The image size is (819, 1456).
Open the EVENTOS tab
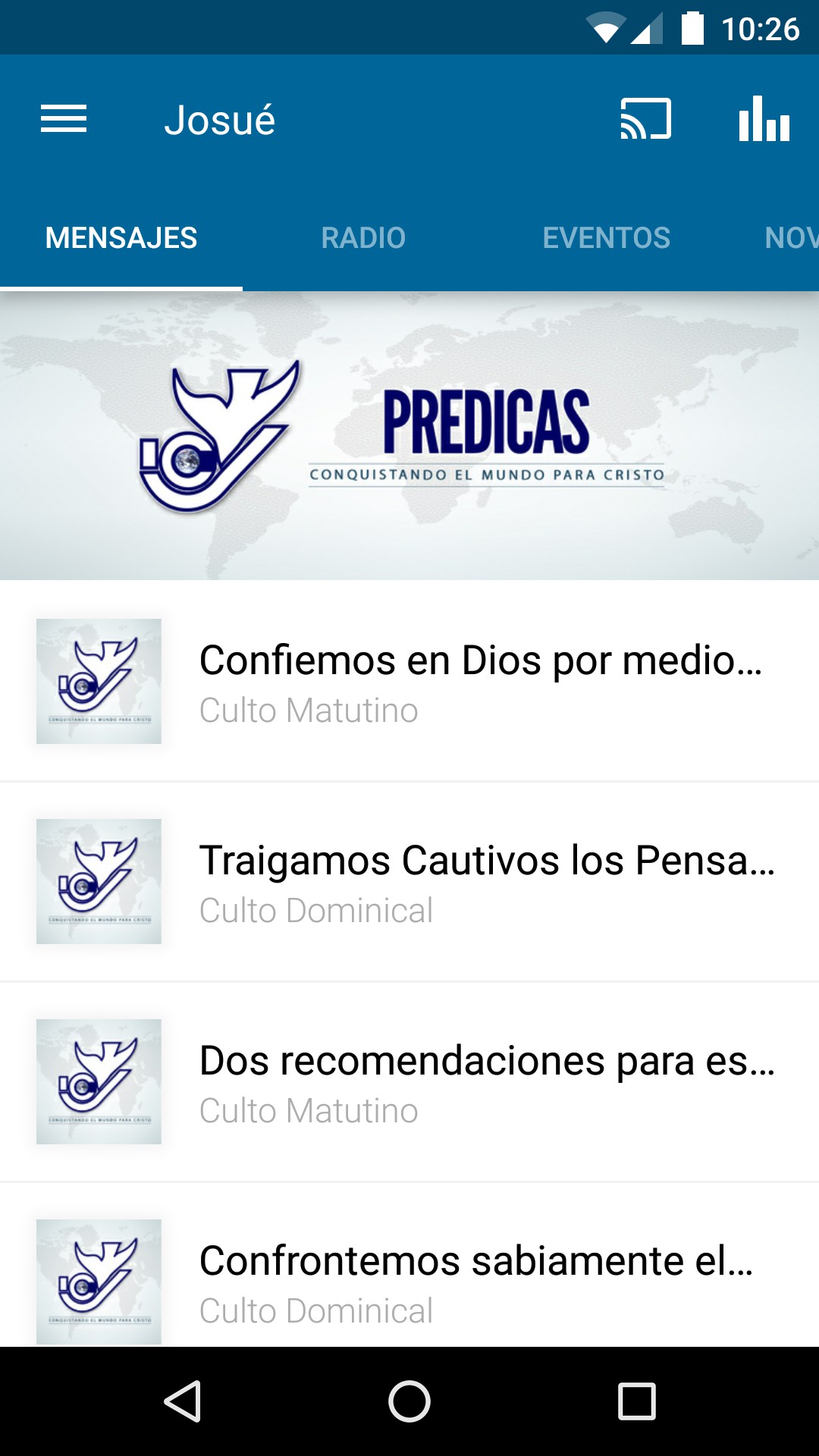click(x=607, y=237)
